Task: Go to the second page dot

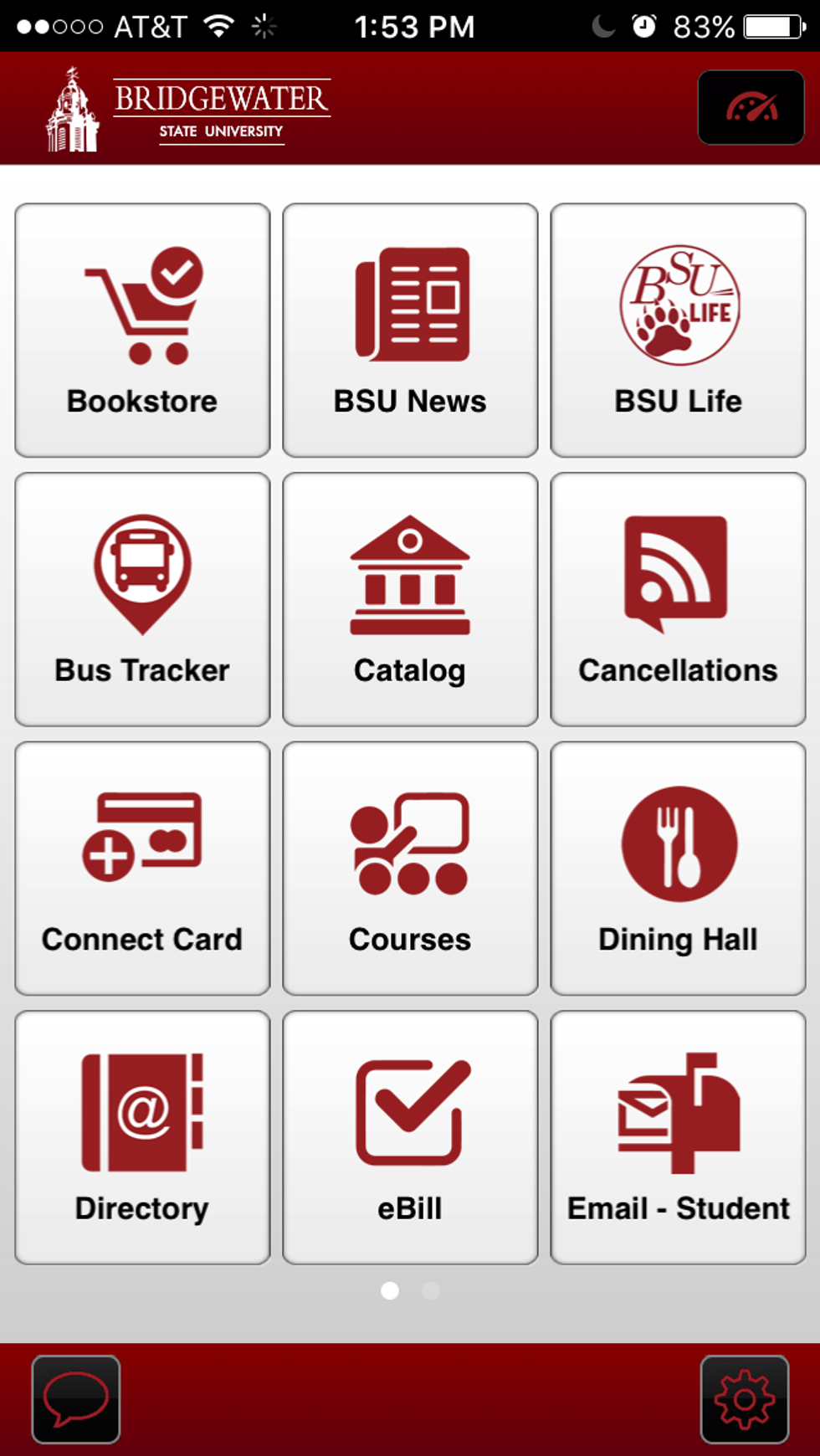Action: pyautogui.click(x=431, y=1290)
